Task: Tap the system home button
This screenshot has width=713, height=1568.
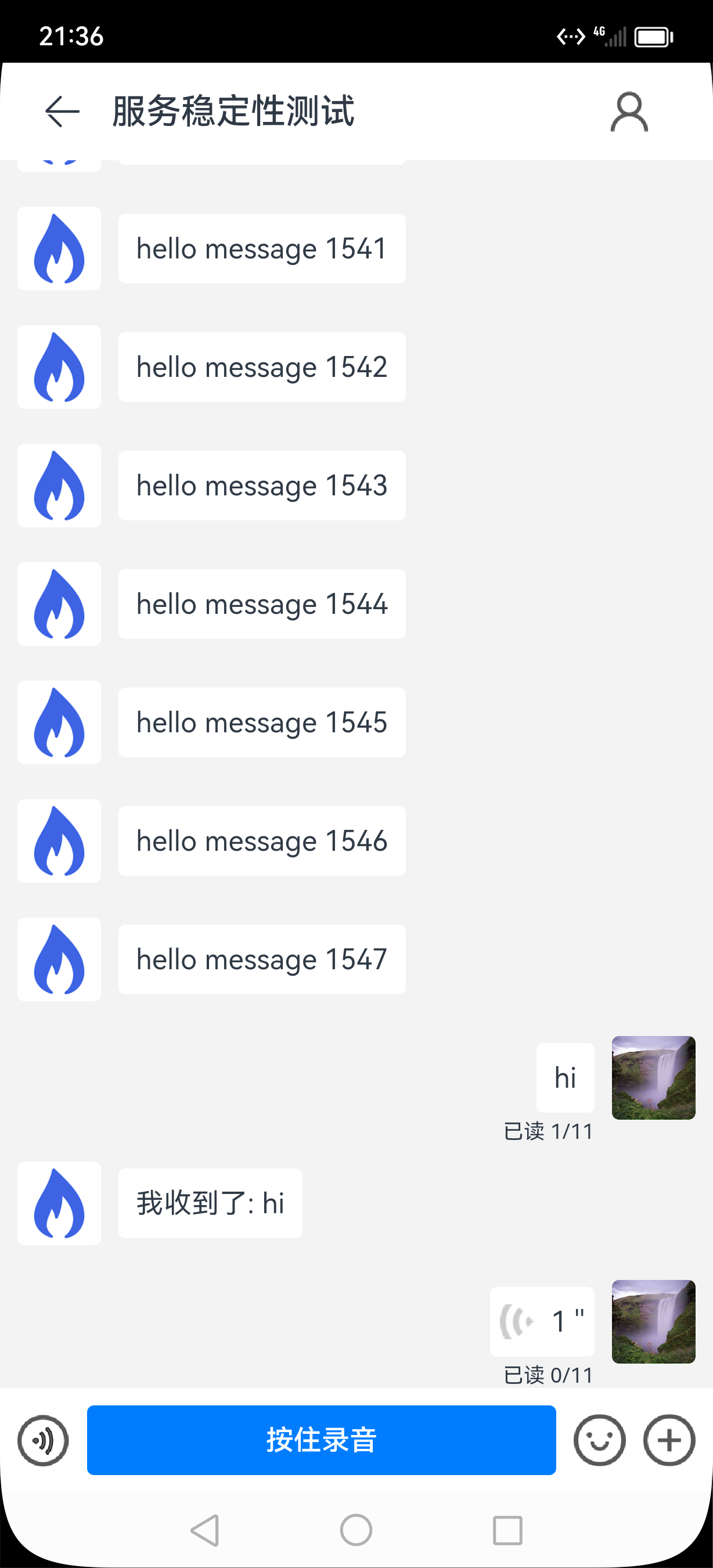Action: click(x=356, y=1530)
